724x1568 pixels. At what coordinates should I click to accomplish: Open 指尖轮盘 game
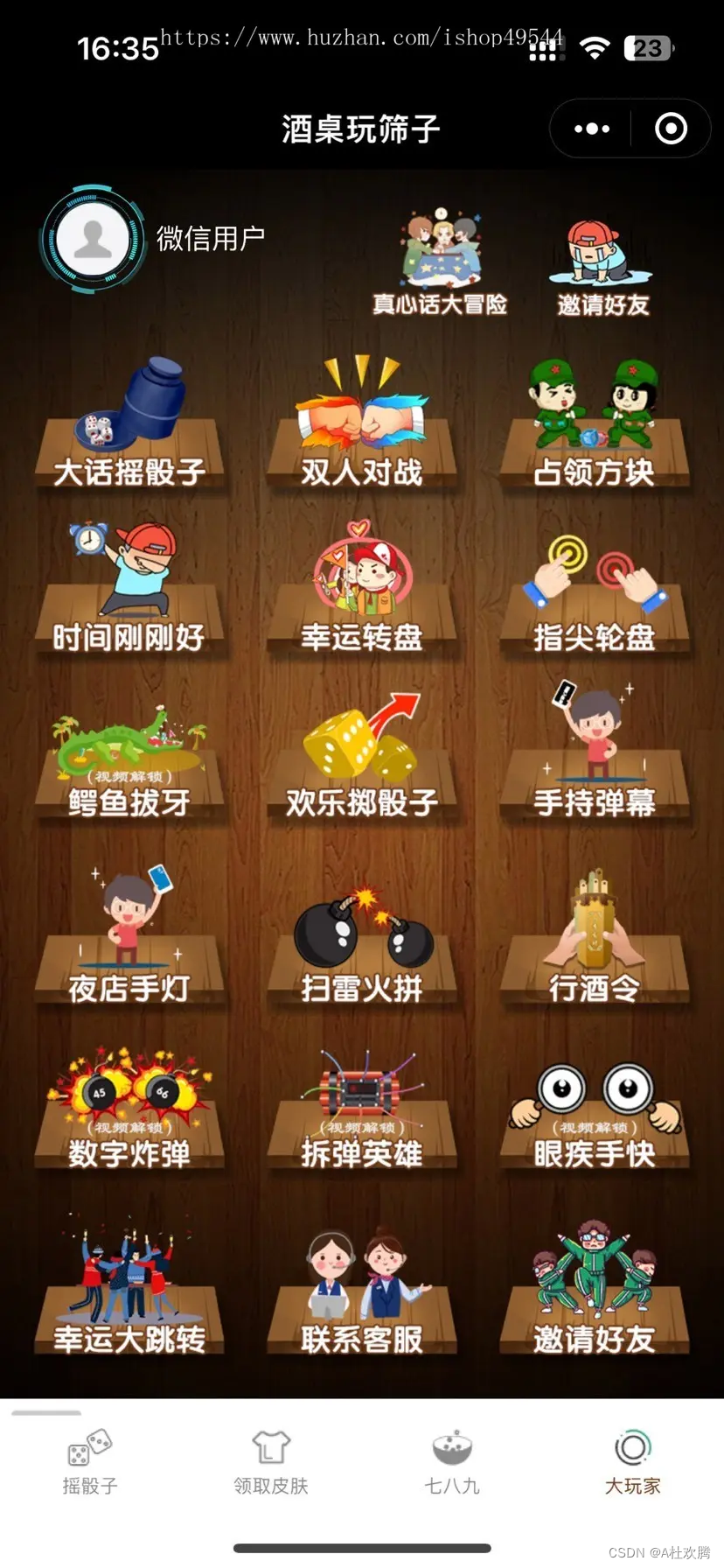pos(595,588)
